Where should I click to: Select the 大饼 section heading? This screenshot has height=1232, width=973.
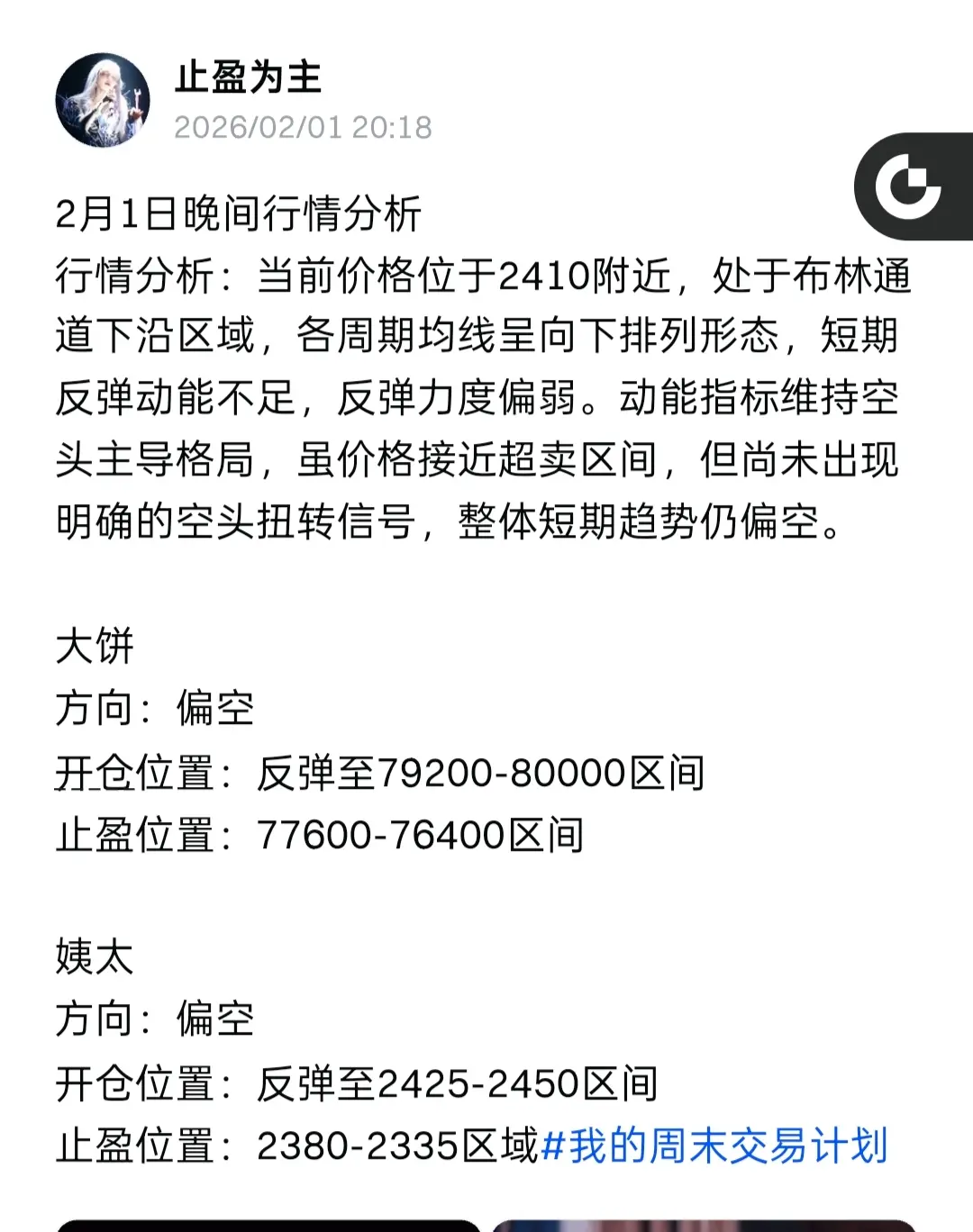(93, 646)
